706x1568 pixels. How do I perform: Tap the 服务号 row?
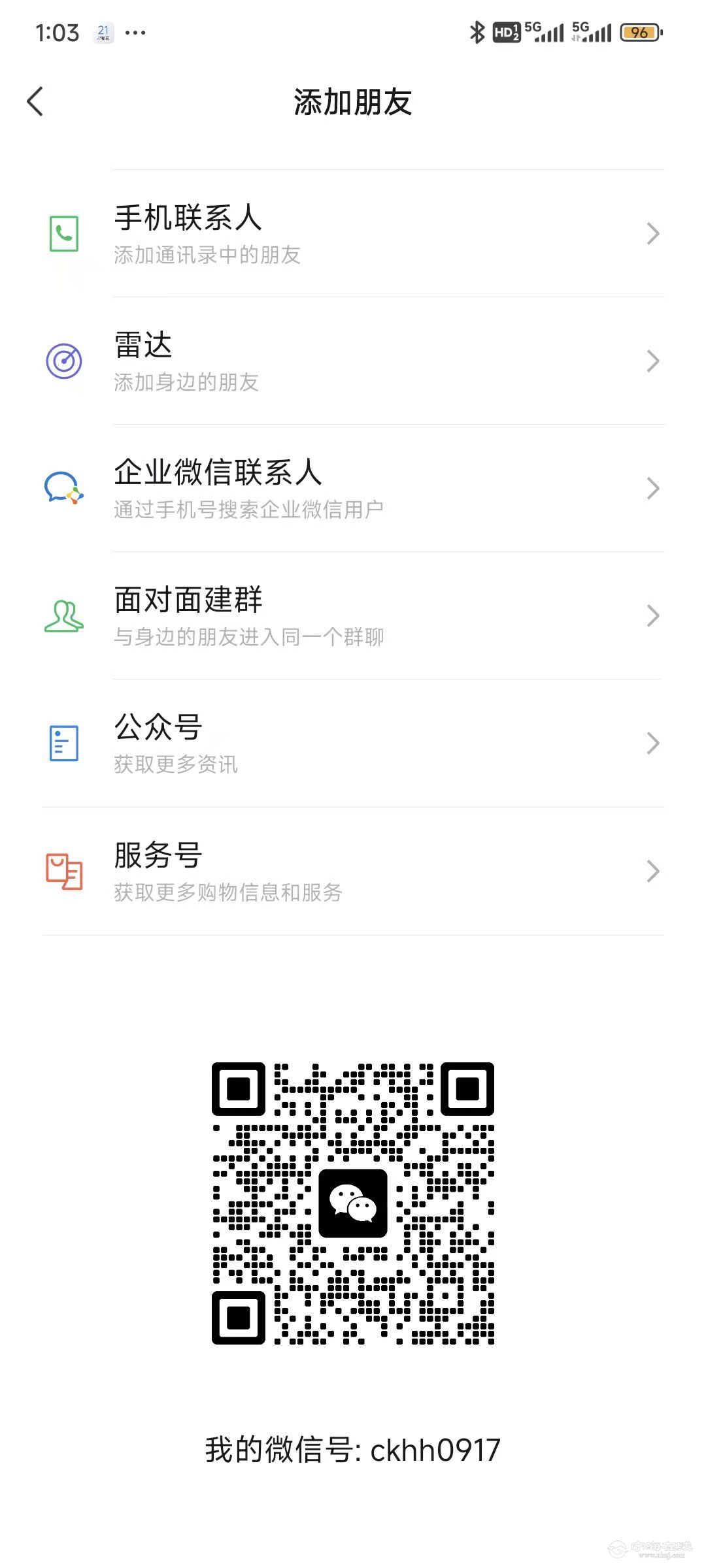pyautogui.click(x=353, y=871)
